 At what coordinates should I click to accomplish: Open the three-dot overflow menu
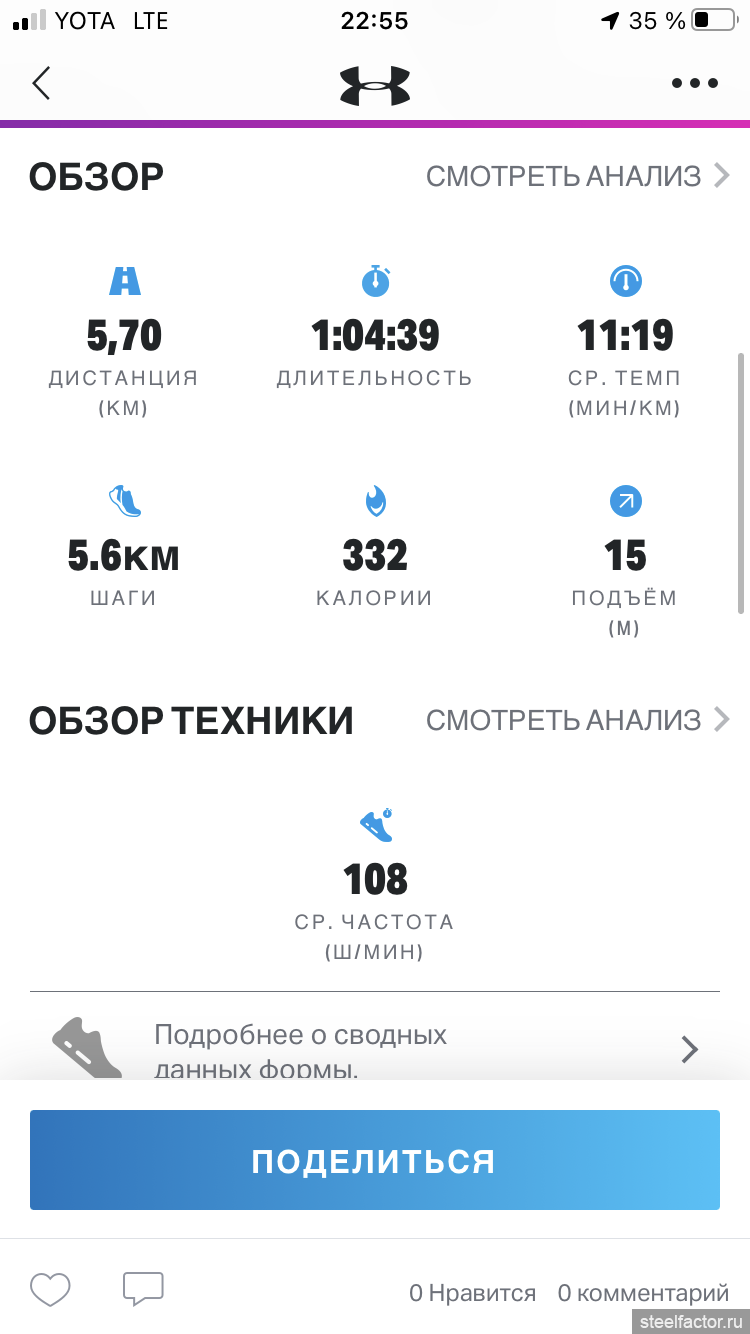coord(695,84)
